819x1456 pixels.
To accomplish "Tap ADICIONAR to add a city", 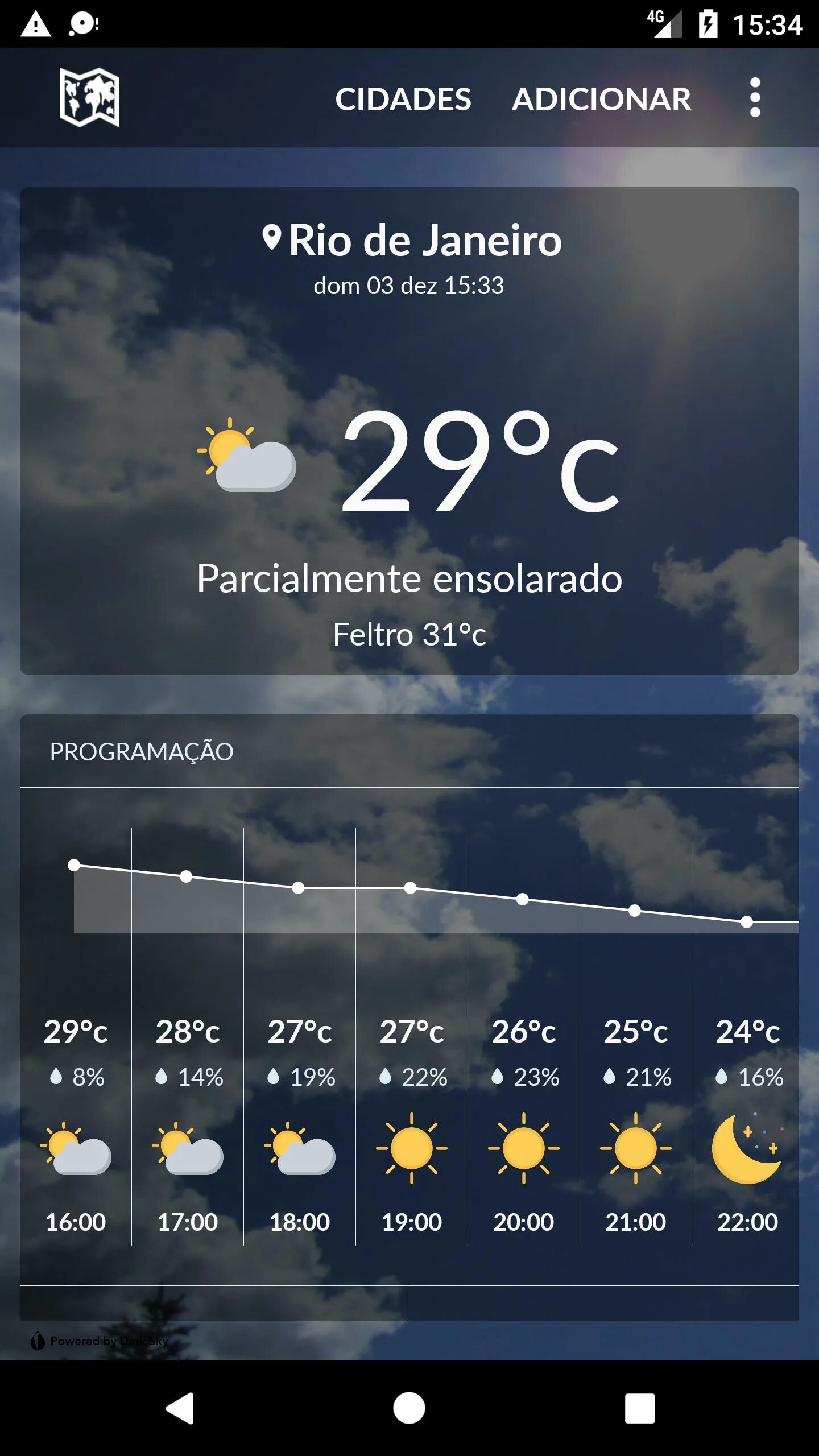I will click(x=601, y=99).
